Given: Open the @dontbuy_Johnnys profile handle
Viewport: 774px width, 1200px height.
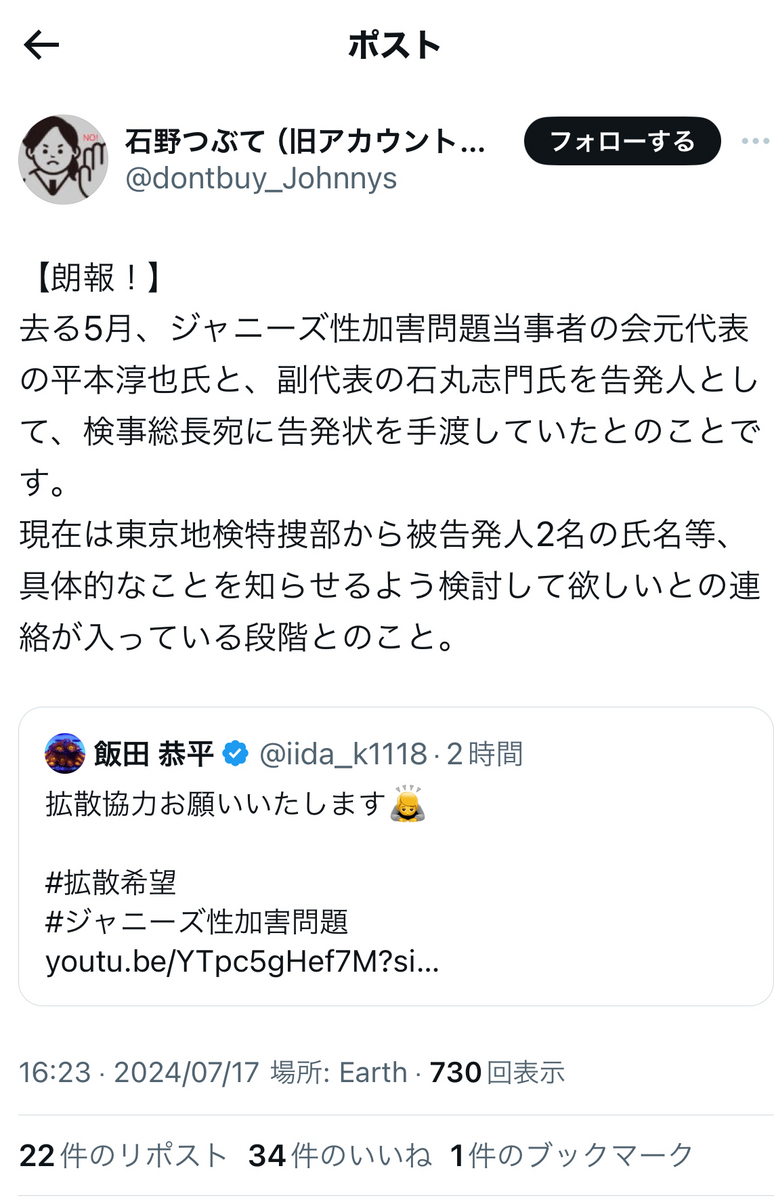Looking at the screenshot, I should click(260, 178).
